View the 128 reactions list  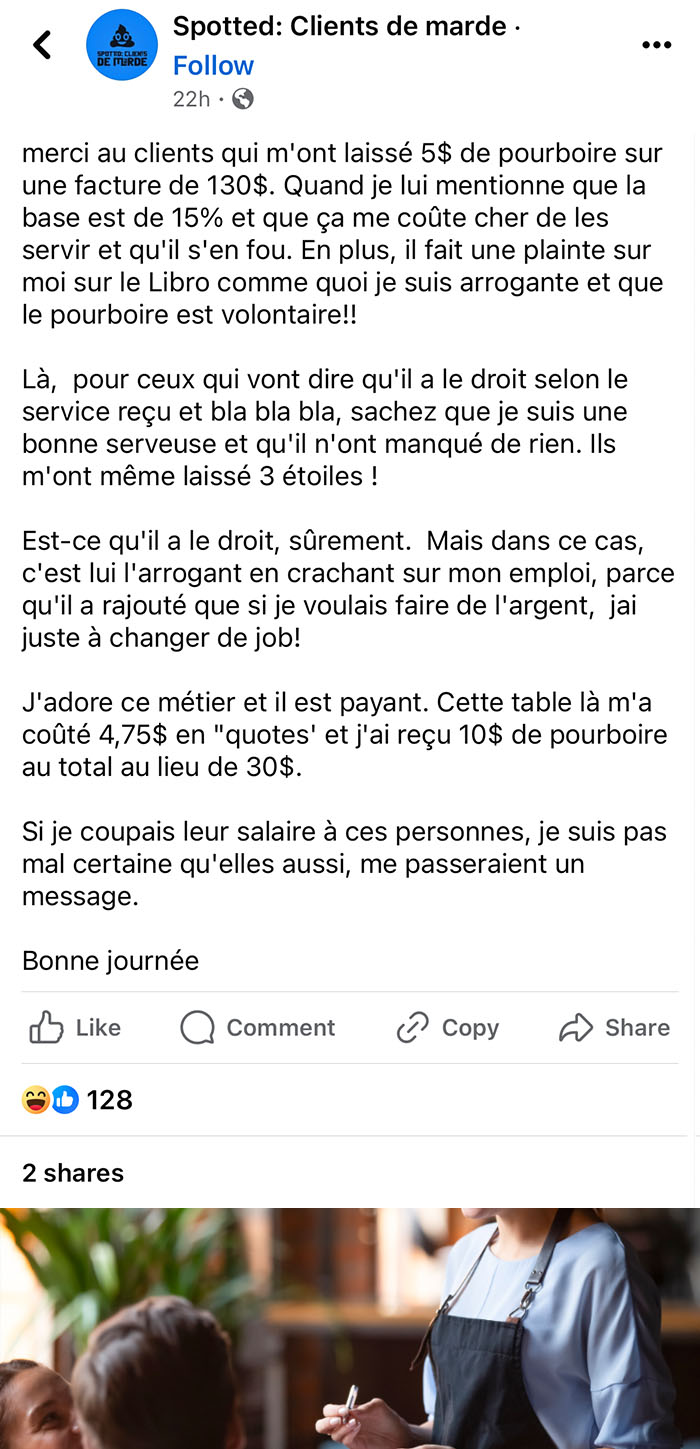click(77, 1100)
